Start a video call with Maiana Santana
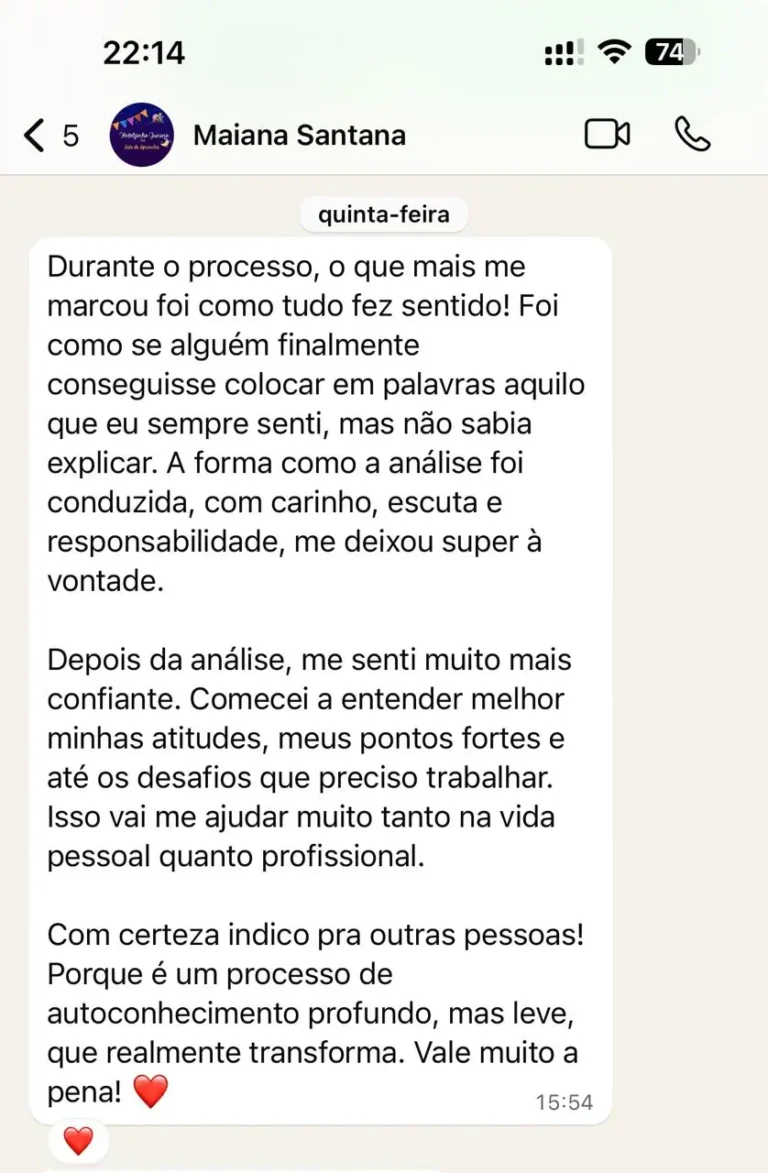Image resolution: width=768 pixels, height=1173 pixels. coord(607,134)
